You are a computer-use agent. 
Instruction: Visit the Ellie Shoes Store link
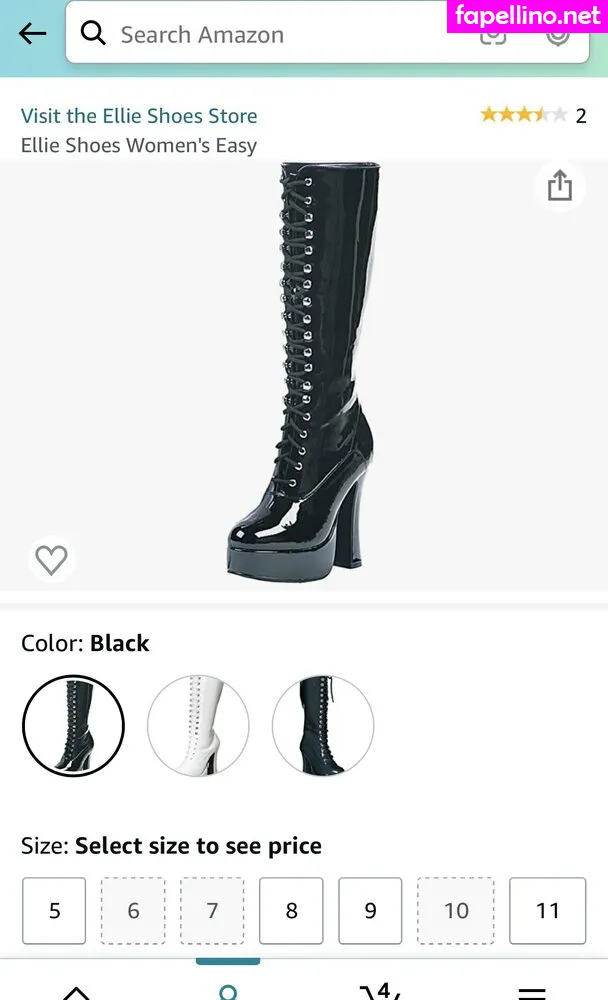(x=139, y=115)
